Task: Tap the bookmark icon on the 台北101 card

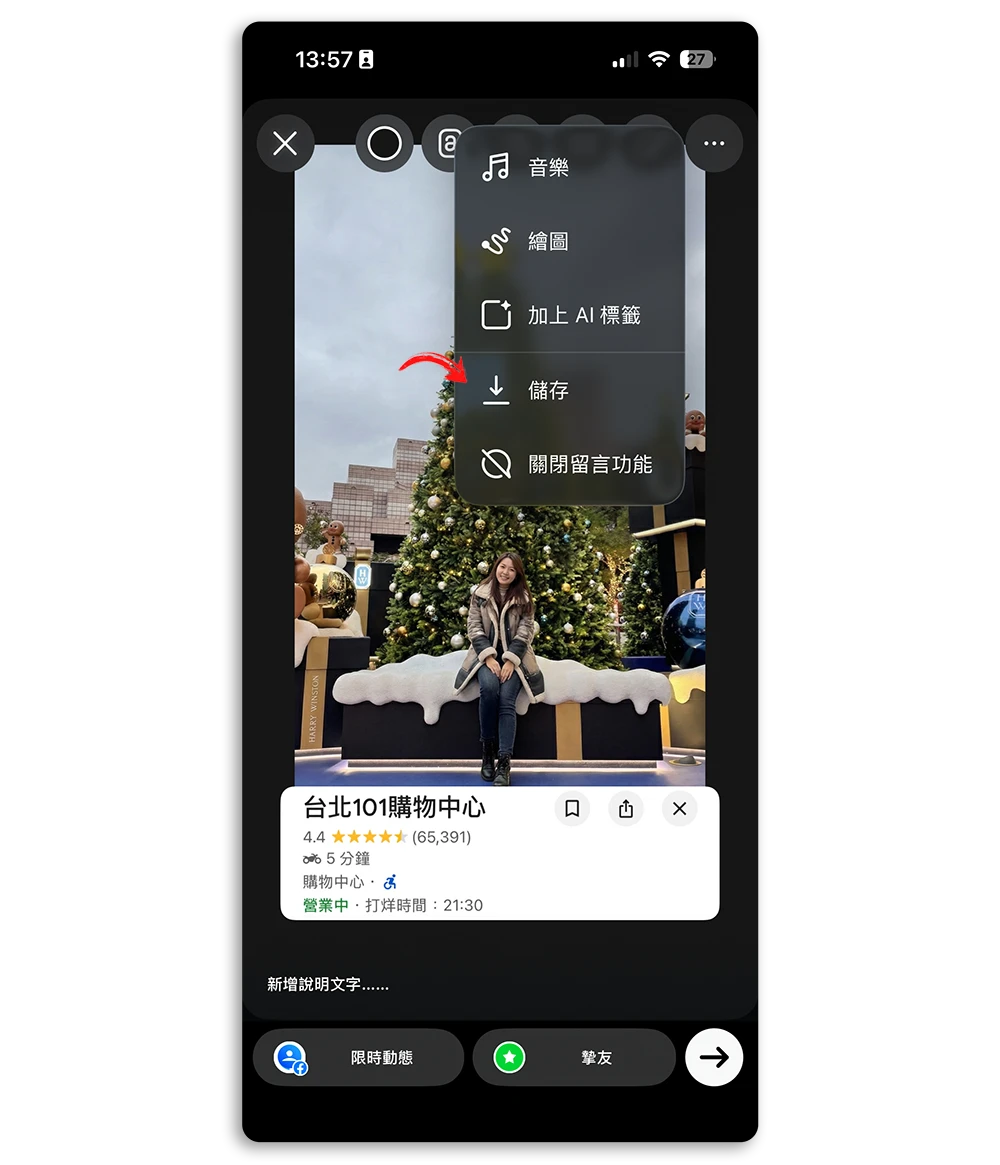Action: (572, 809)
